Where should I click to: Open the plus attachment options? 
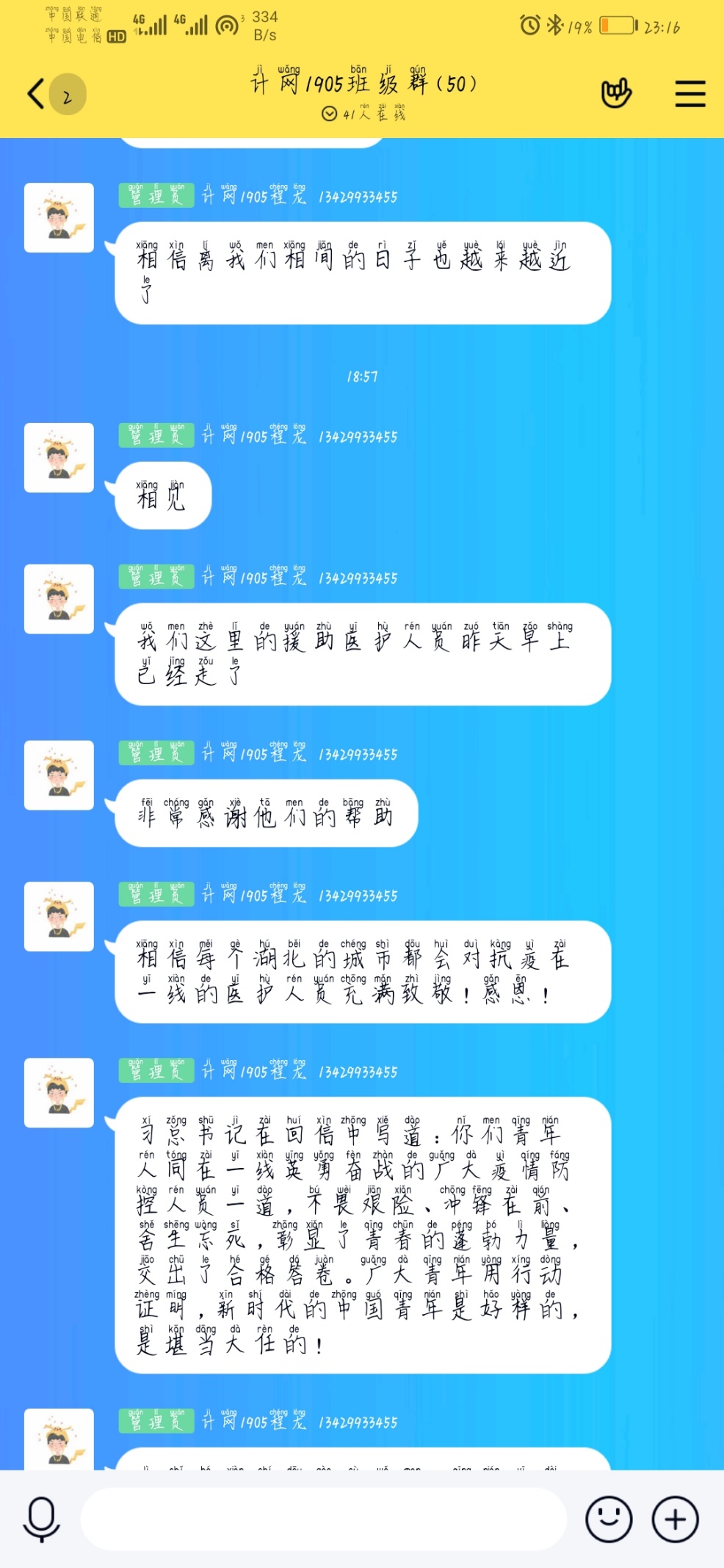[675, 1519]
